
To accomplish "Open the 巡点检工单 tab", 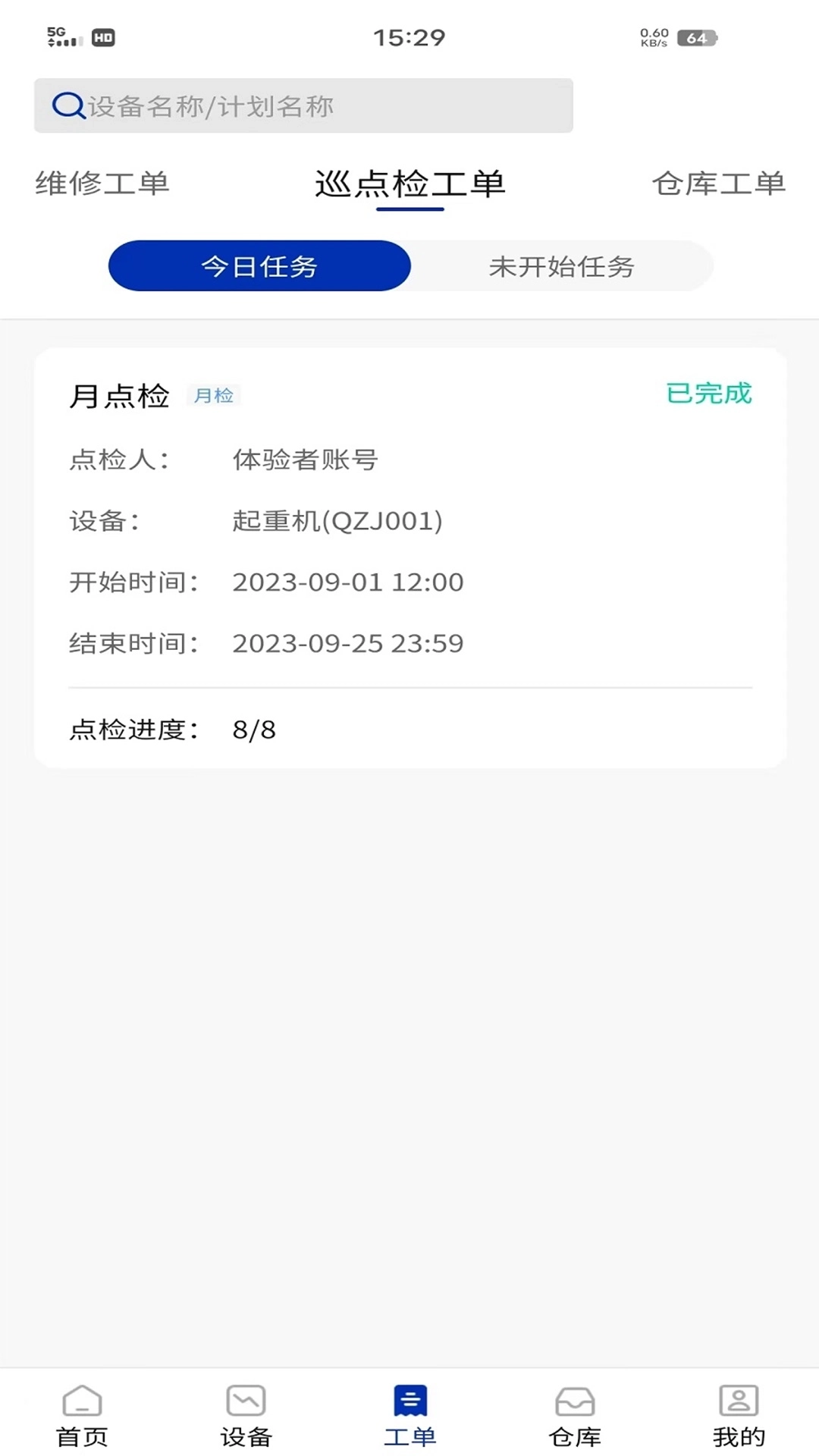I will click(x=409, y=183).
